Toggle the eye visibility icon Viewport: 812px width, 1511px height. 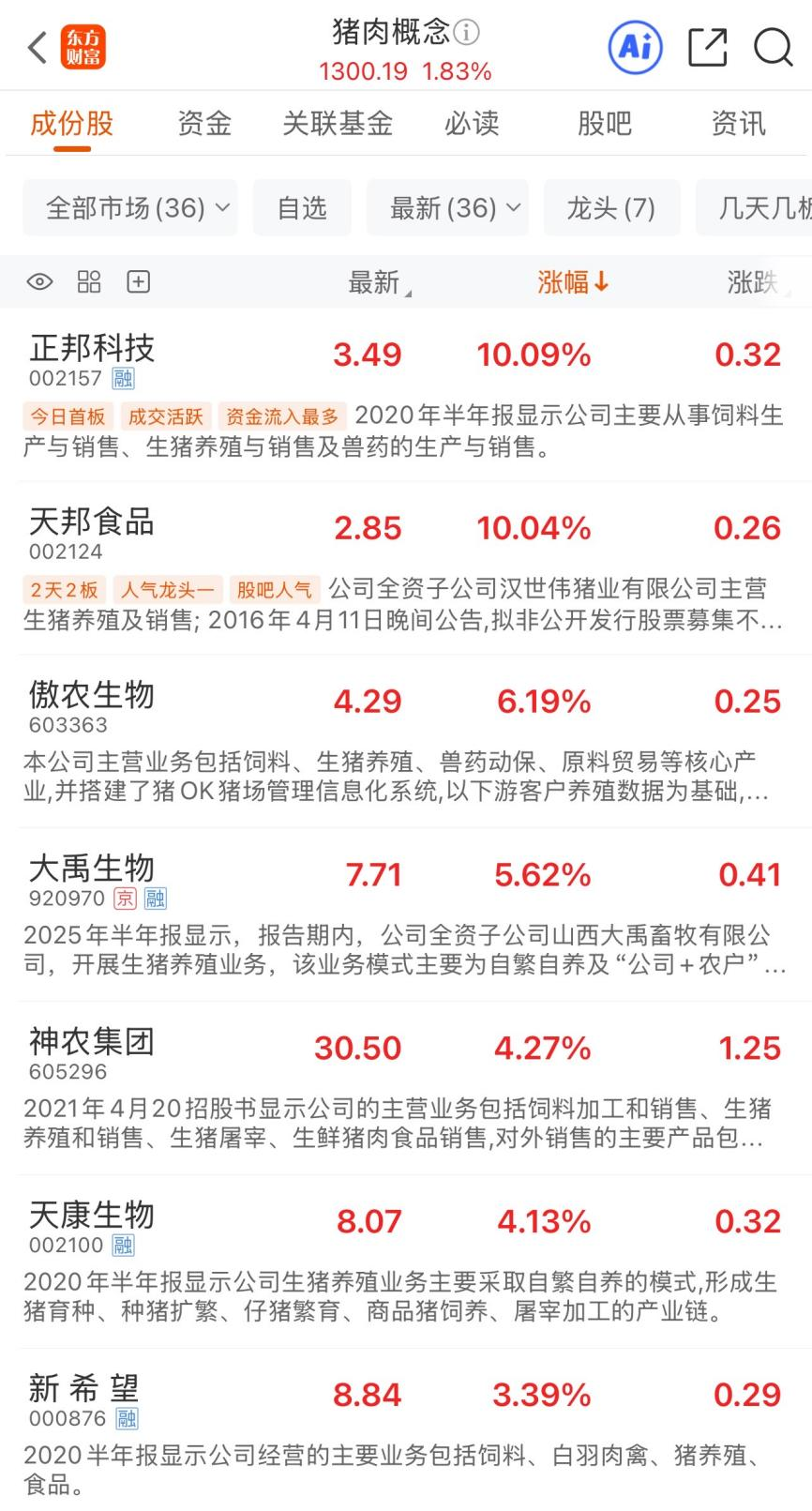tap(39, 281)
